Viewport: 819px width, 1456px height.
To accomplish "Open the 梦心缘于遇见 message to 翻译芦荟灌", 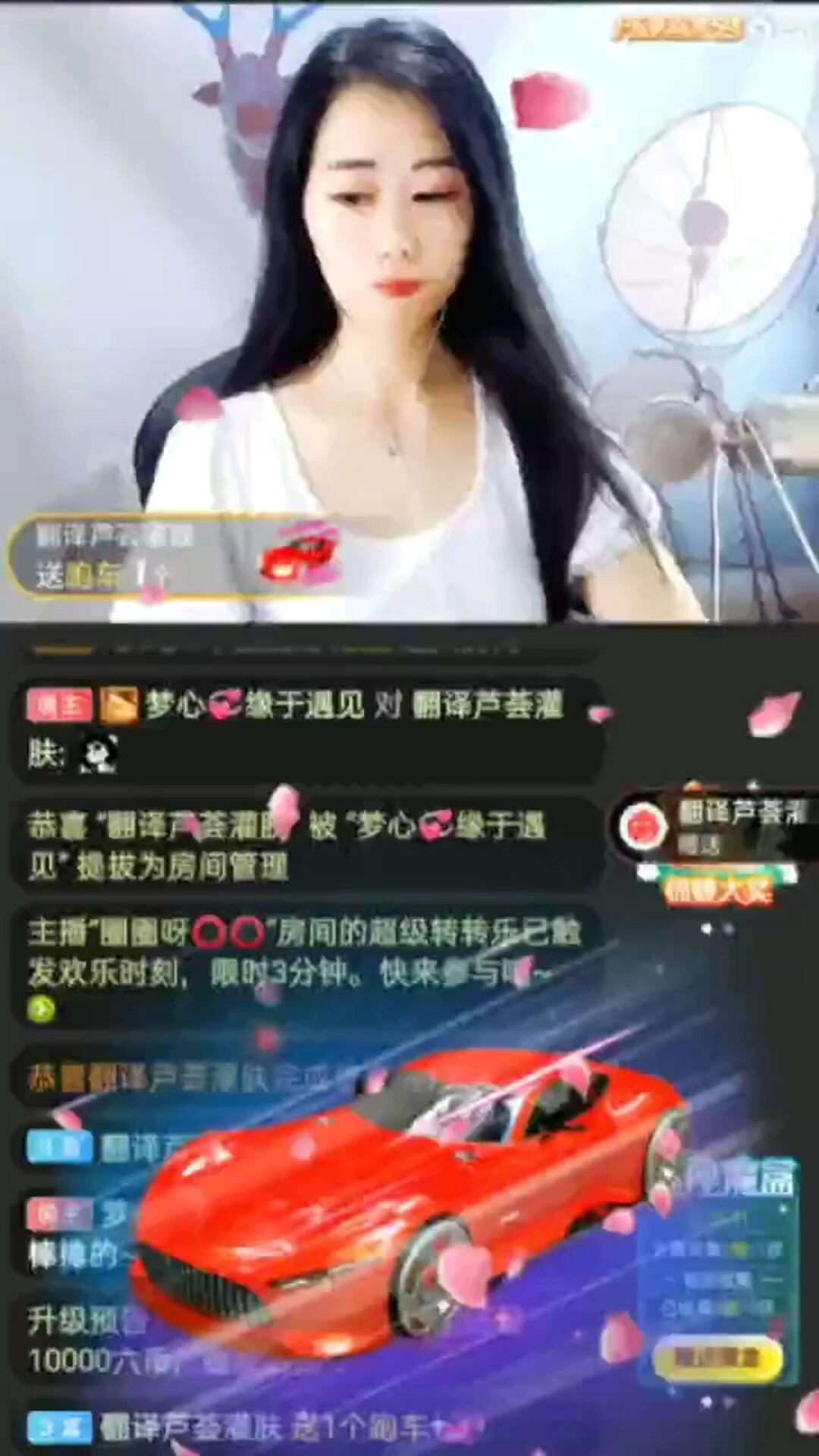I will [x=303, y=728].
